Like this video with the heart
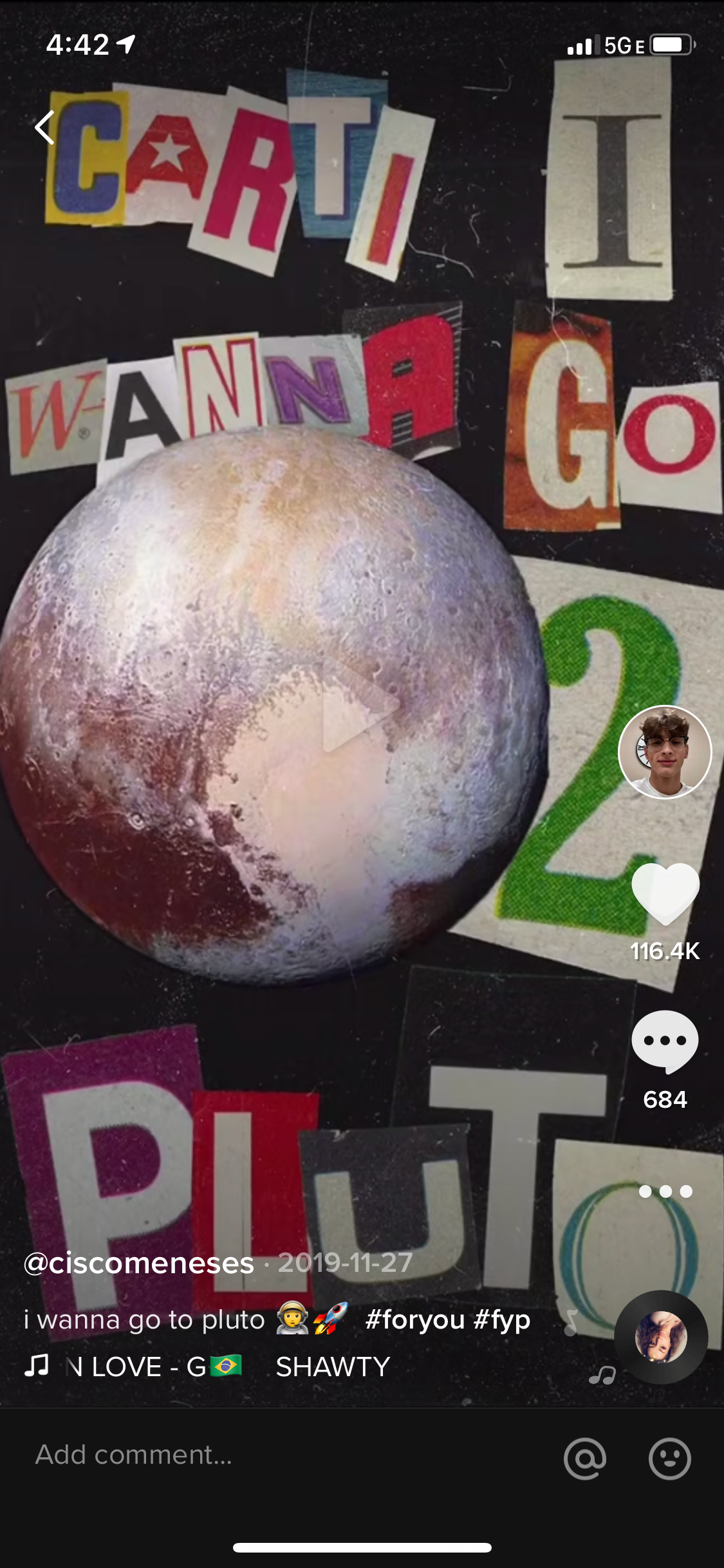Image resolution: width=724 pixels, height=1568 pixels. point(665,893)
